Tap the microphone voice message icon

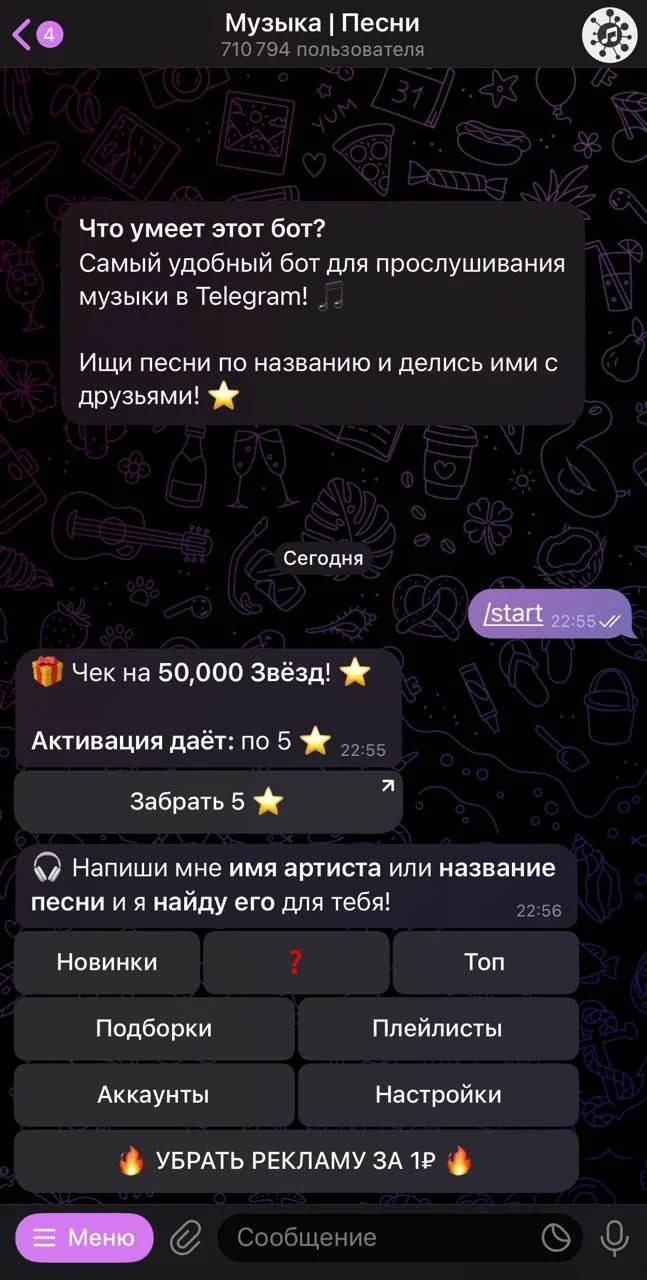point(615,1238)
